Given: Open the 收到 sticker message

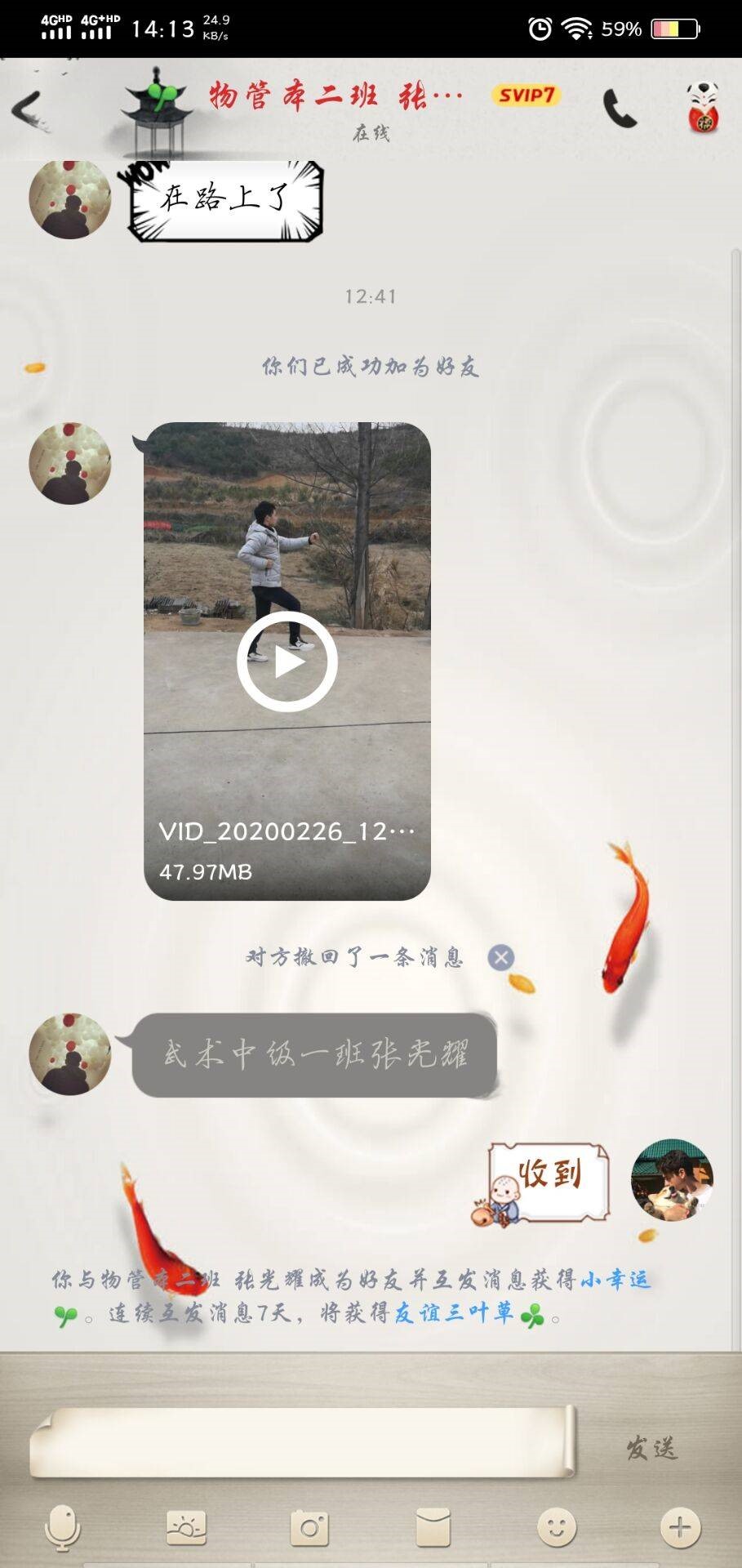Looking at the screenshot, I should coord(549,1182).
